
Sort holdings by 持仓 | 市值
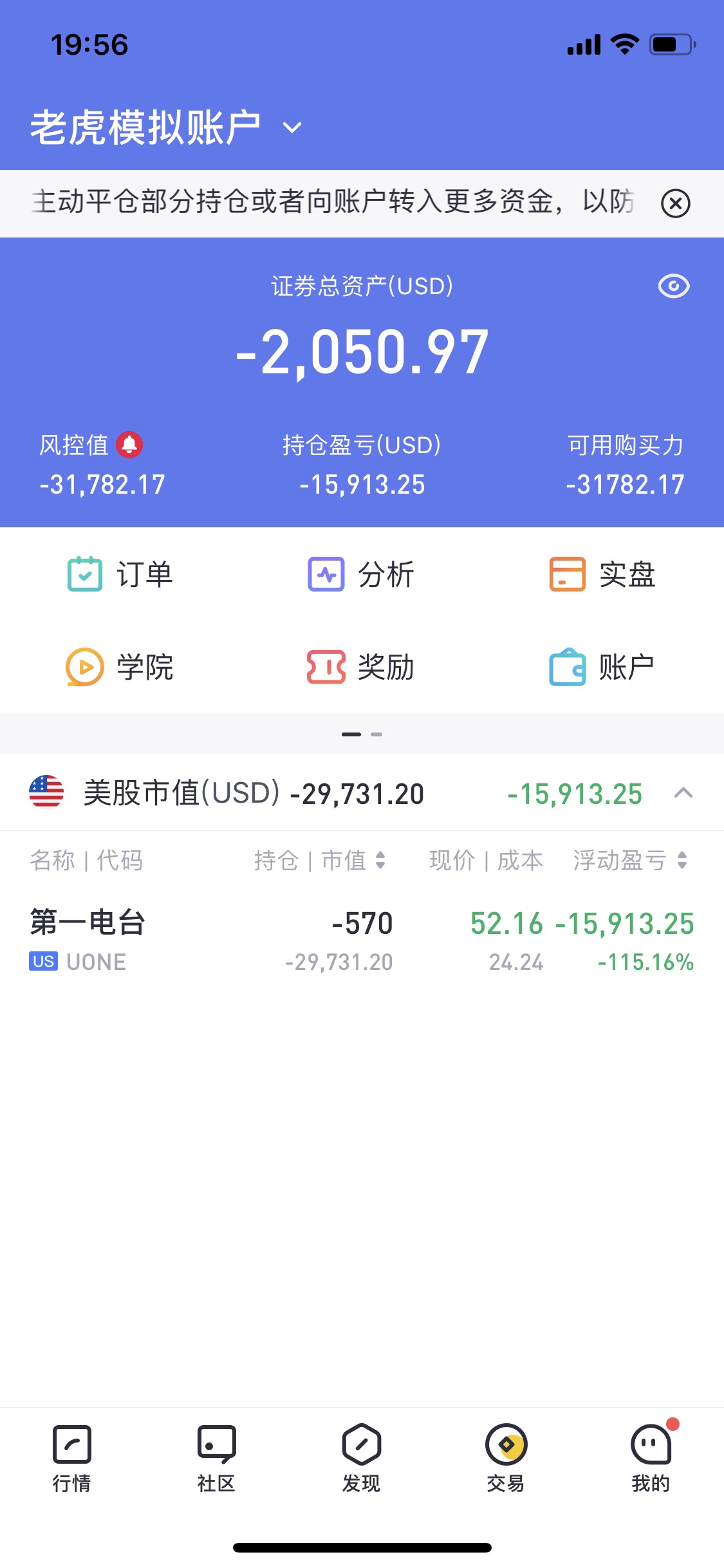click(x=320, y=860)
